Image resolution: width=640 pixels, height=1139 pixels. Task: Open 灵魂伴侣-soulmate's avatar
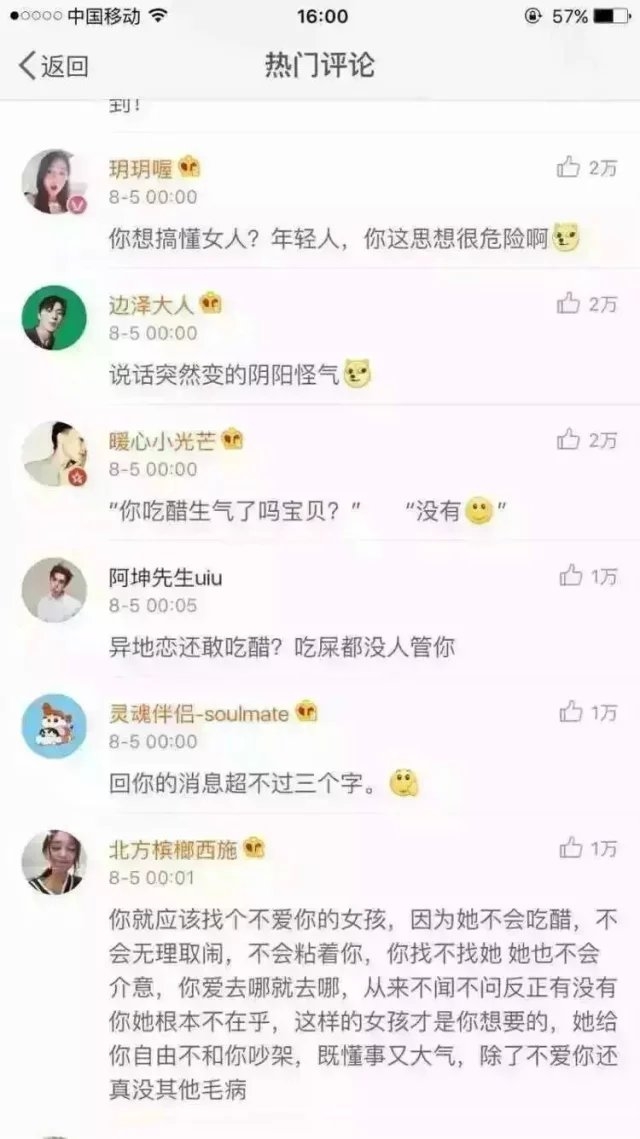[x=54, y=726]
